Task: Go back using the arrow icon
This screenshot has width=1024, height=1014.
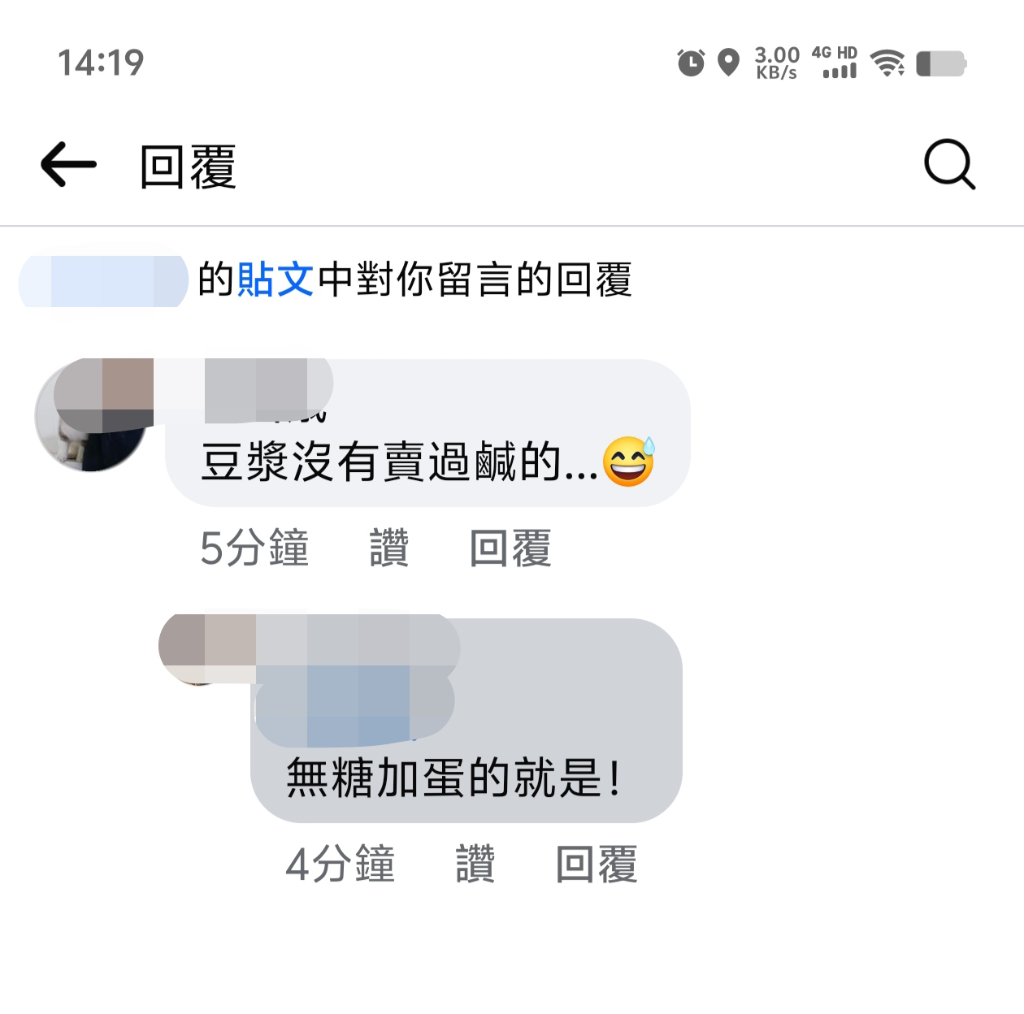Action: 68,165
